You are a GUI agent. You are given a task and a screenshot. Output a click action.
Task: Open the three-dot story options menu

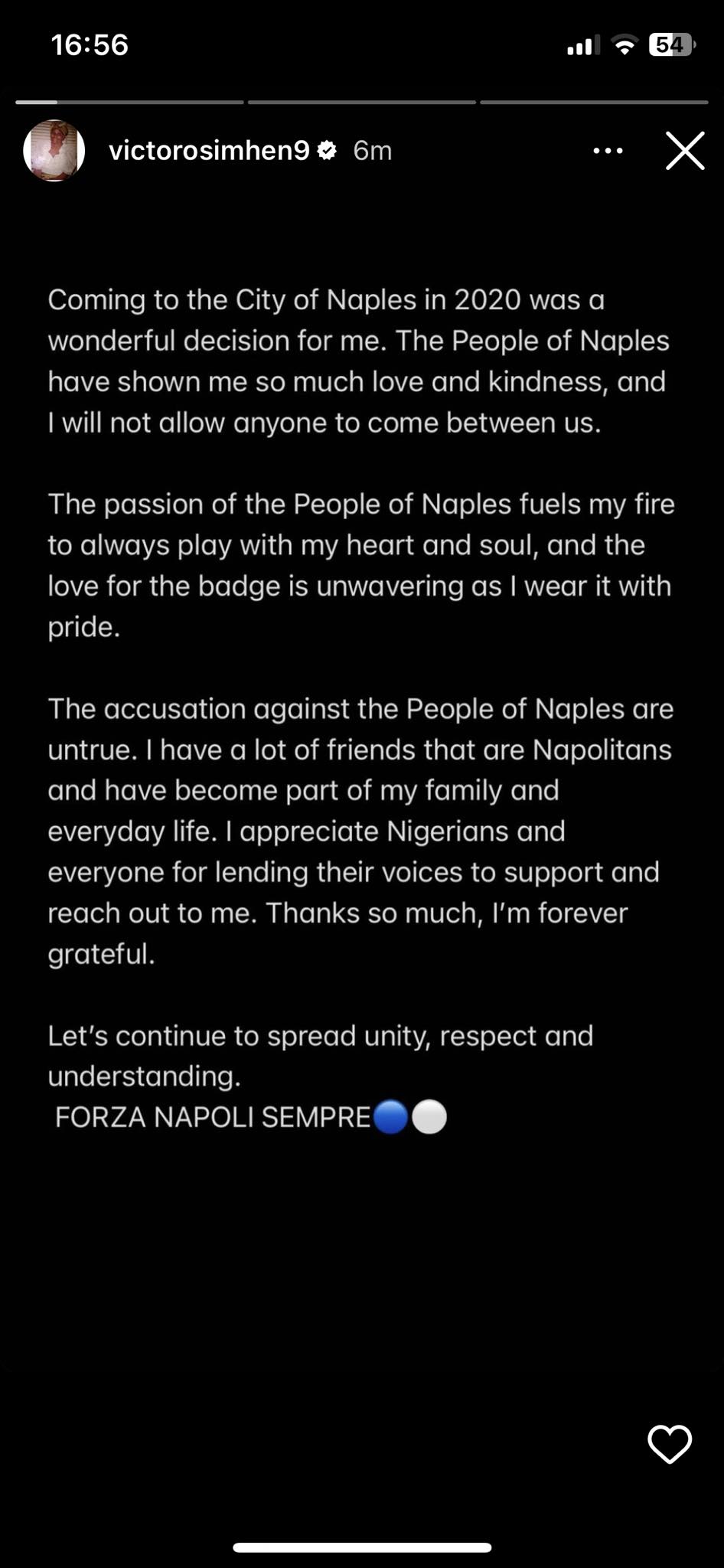[608, 151]
